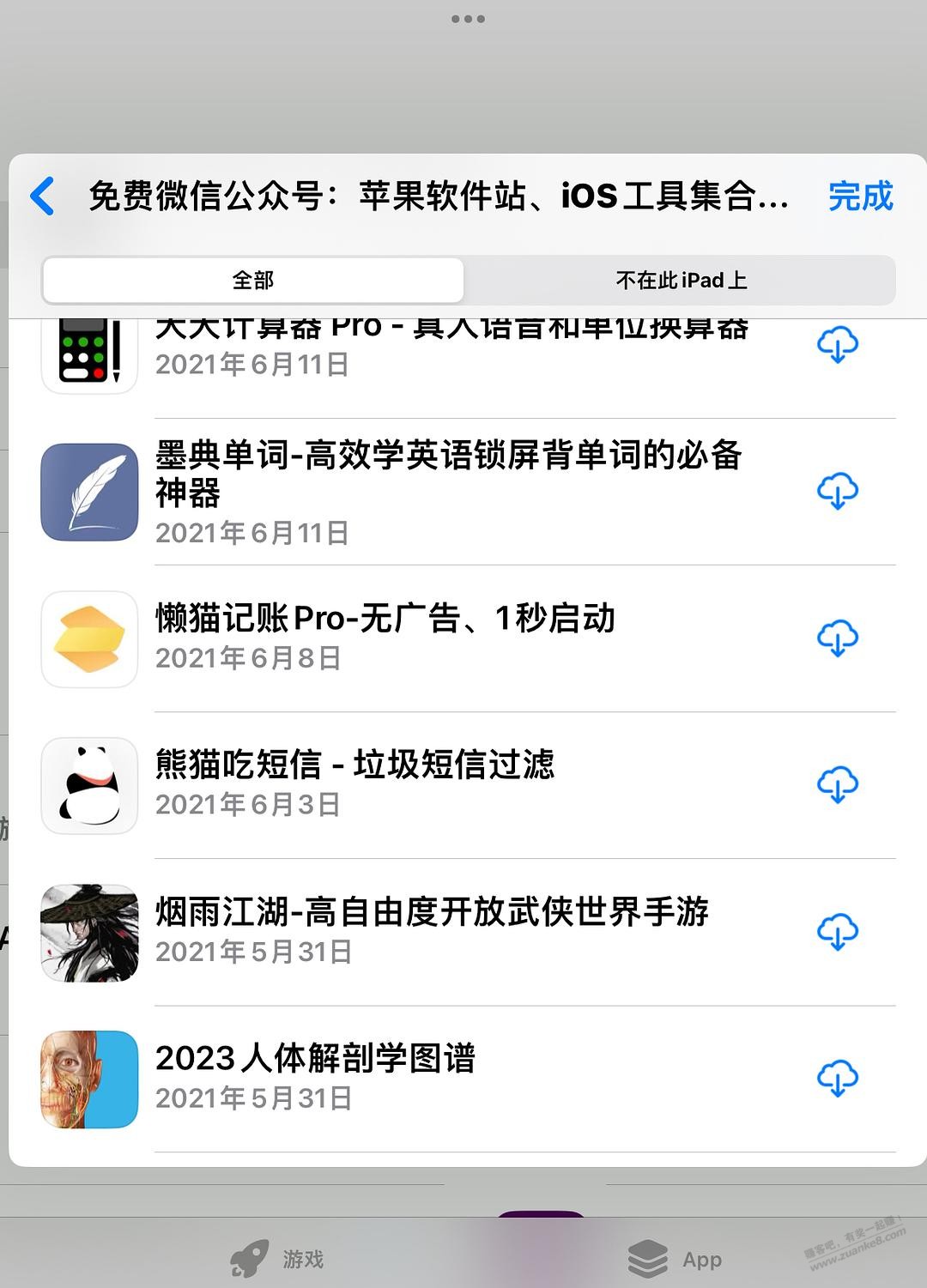Select the 全部 filter segment
927x1288 pixels.
tap(252, 279)
